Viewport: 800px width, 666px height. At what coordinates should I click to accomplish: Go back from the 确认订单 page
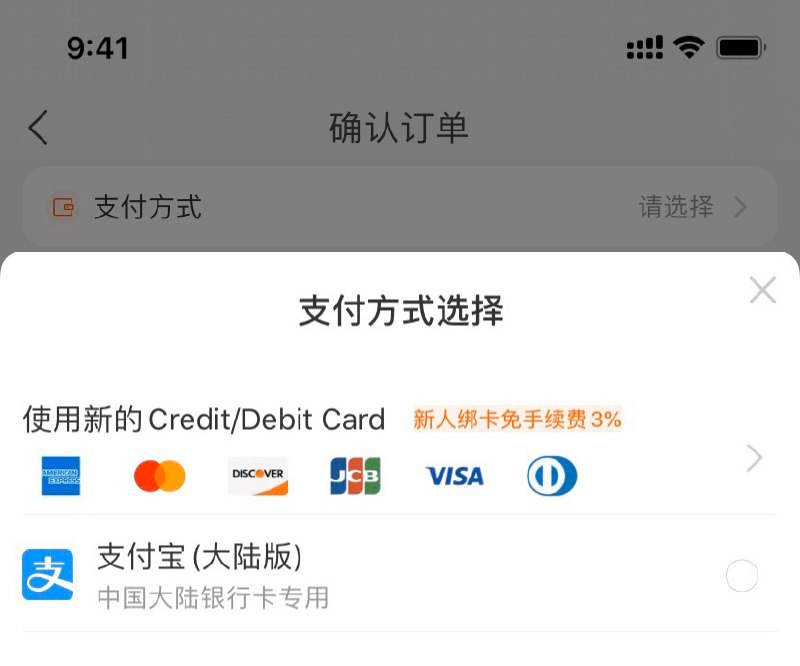[38, 128]
